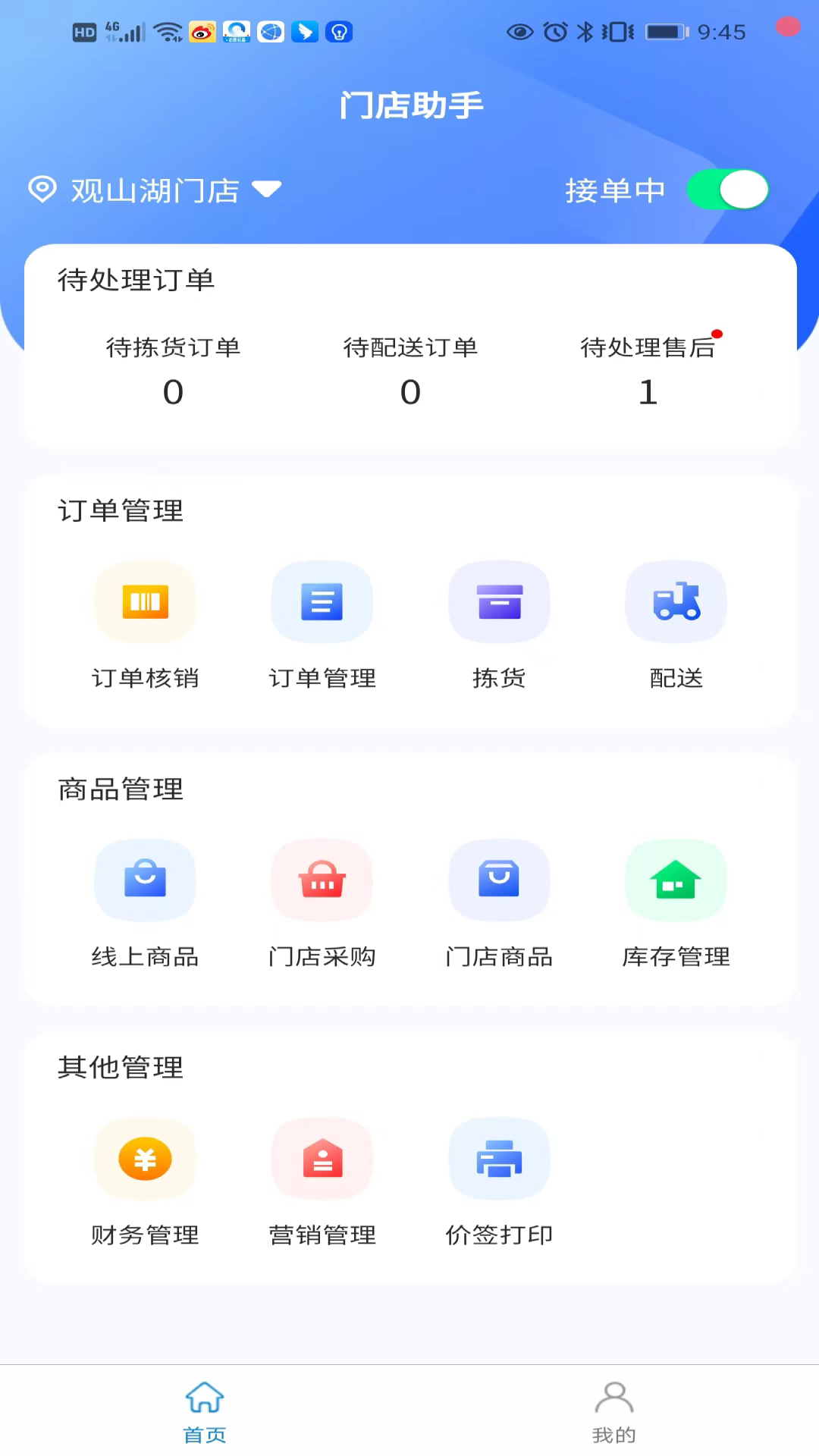Open 库存管理 inventory management
Screen dimensions: 819x1456
coord(676,902)
